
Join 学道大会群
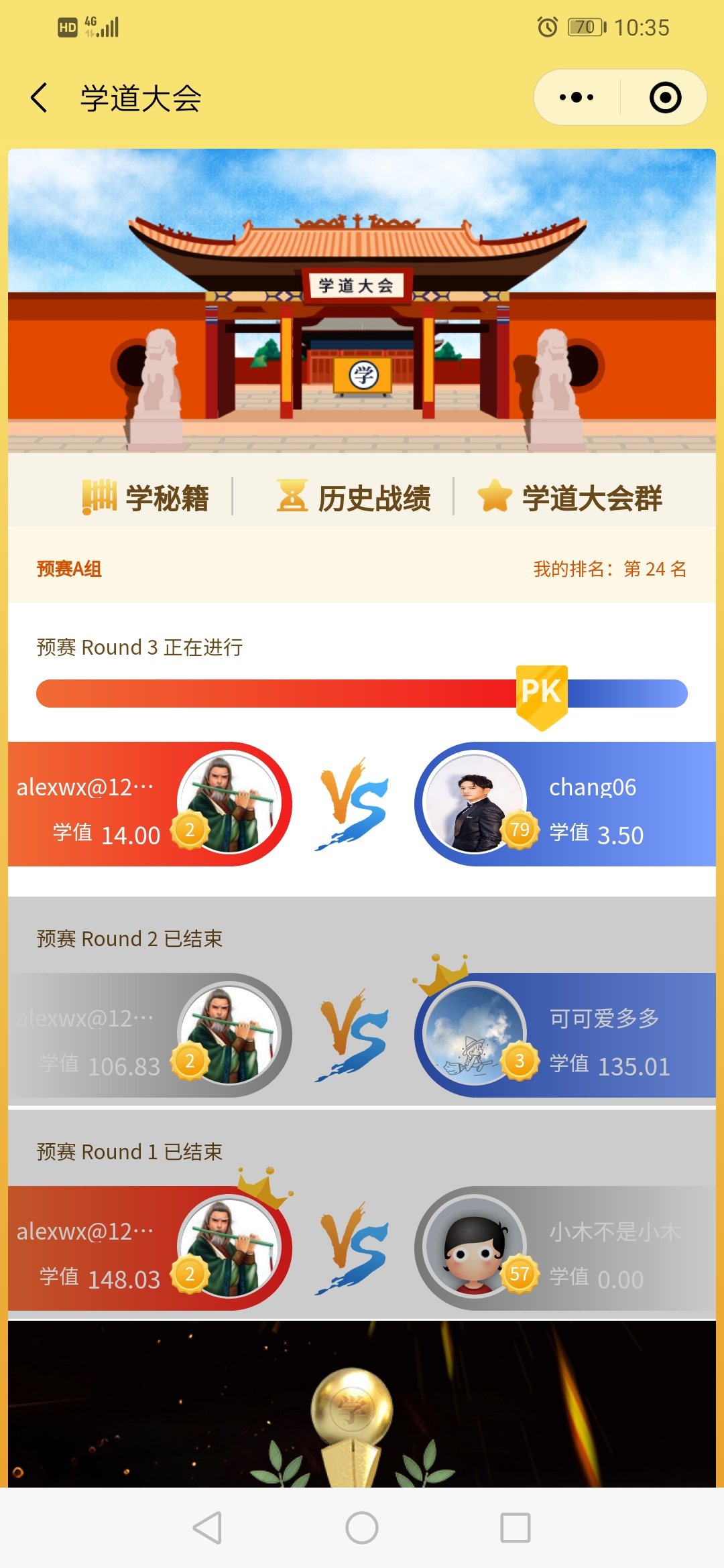[x=570, y=498]
